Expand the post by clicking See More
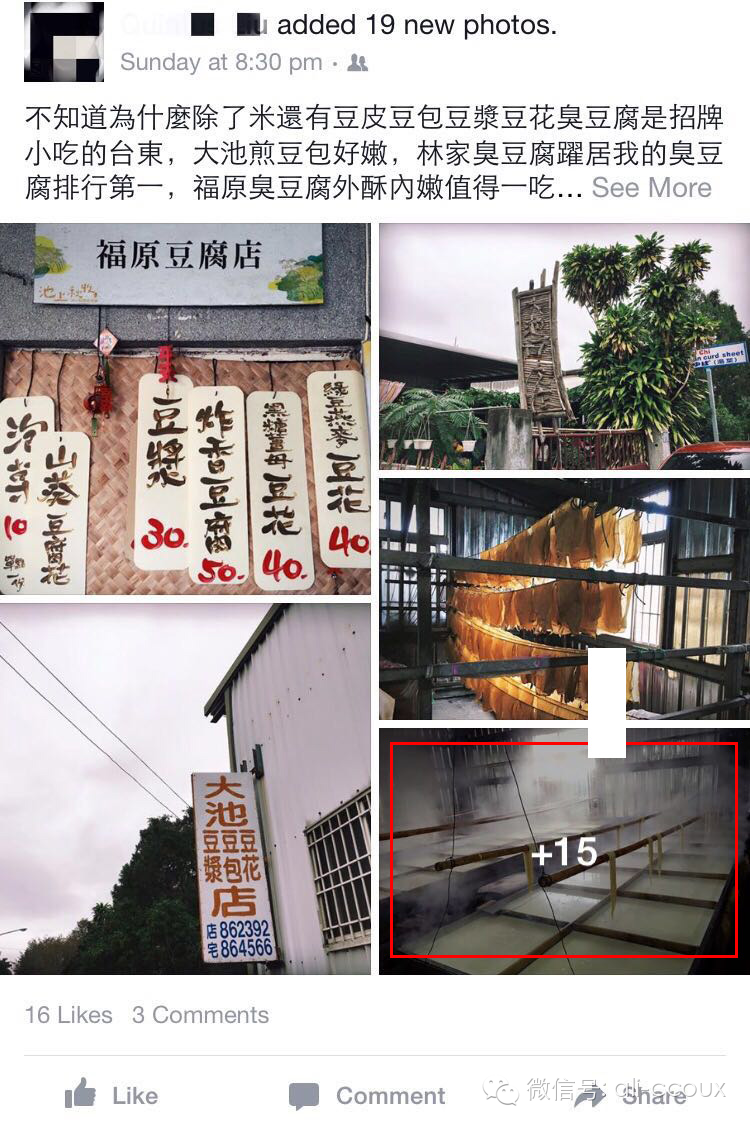750x1128 pixels. tap(654, 187)
